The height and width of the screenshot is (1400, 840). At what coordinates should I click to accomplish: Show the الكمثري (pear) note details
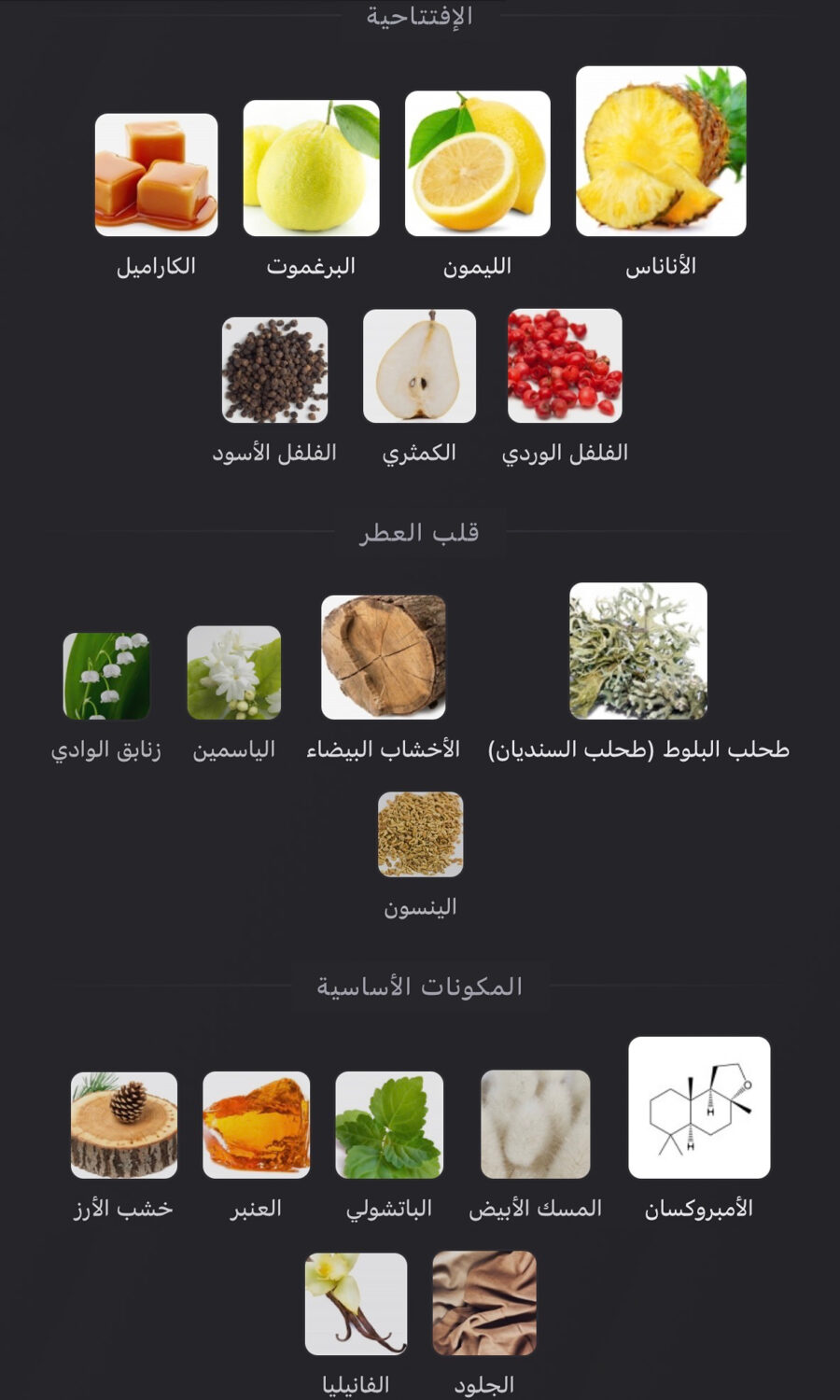click(419, 366)
